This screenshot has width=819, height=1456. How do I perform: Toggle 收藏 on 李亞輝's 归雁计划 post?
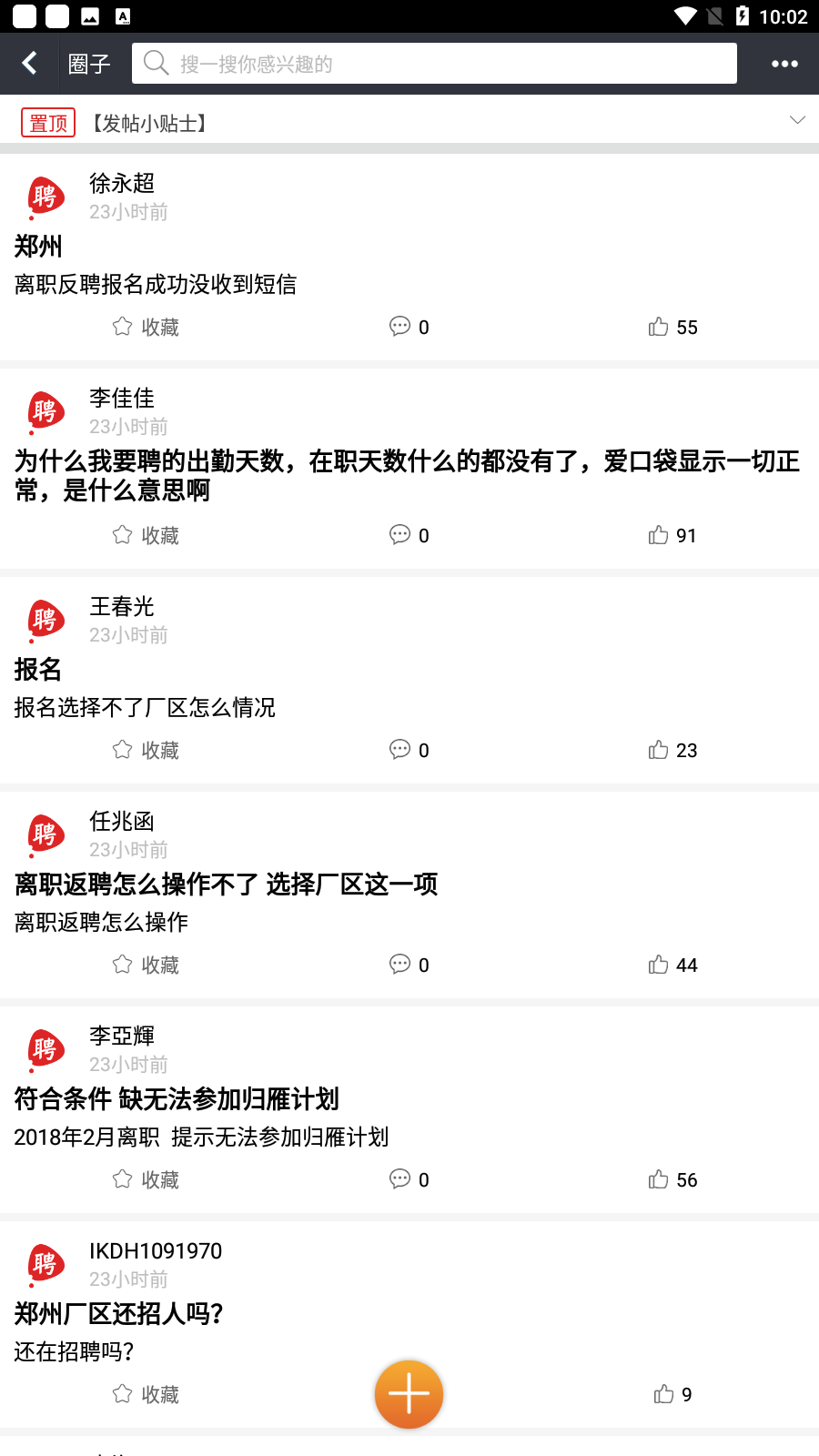click(x=146, y=1178)
